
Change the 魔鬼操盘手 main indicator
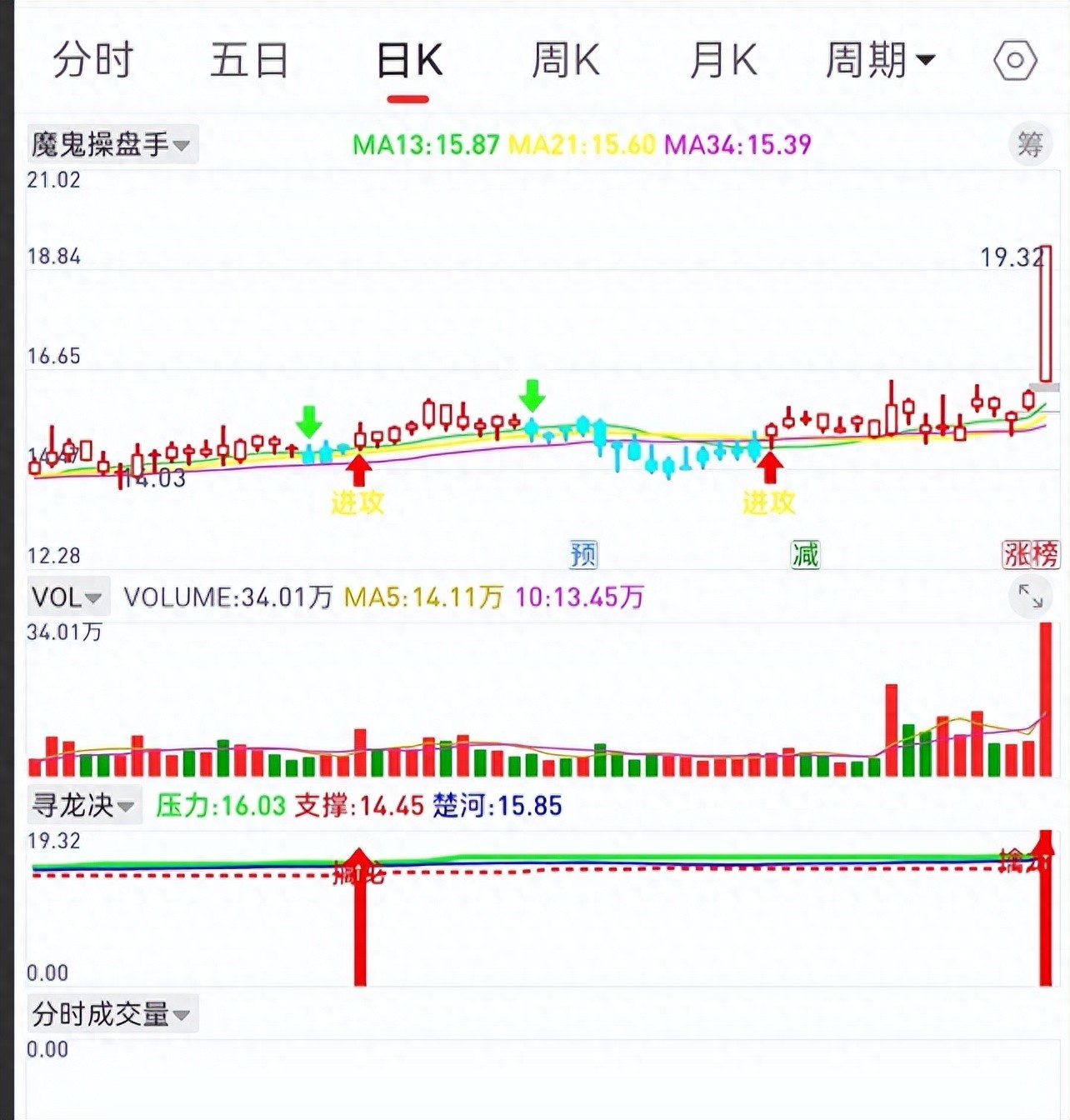pyautogui.click(x=112, y=145)
